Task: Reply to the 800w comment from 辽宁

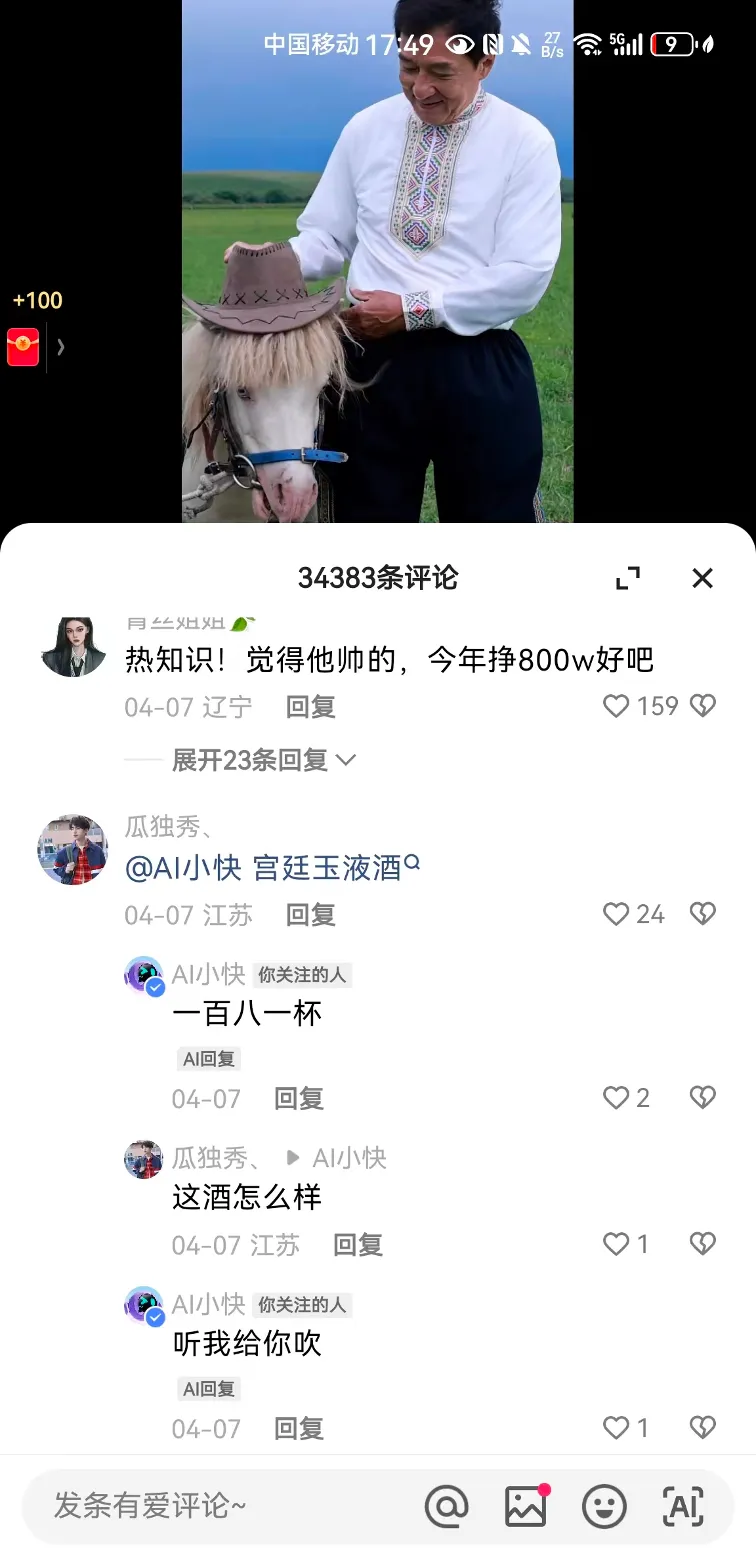Action: point(310,707)
